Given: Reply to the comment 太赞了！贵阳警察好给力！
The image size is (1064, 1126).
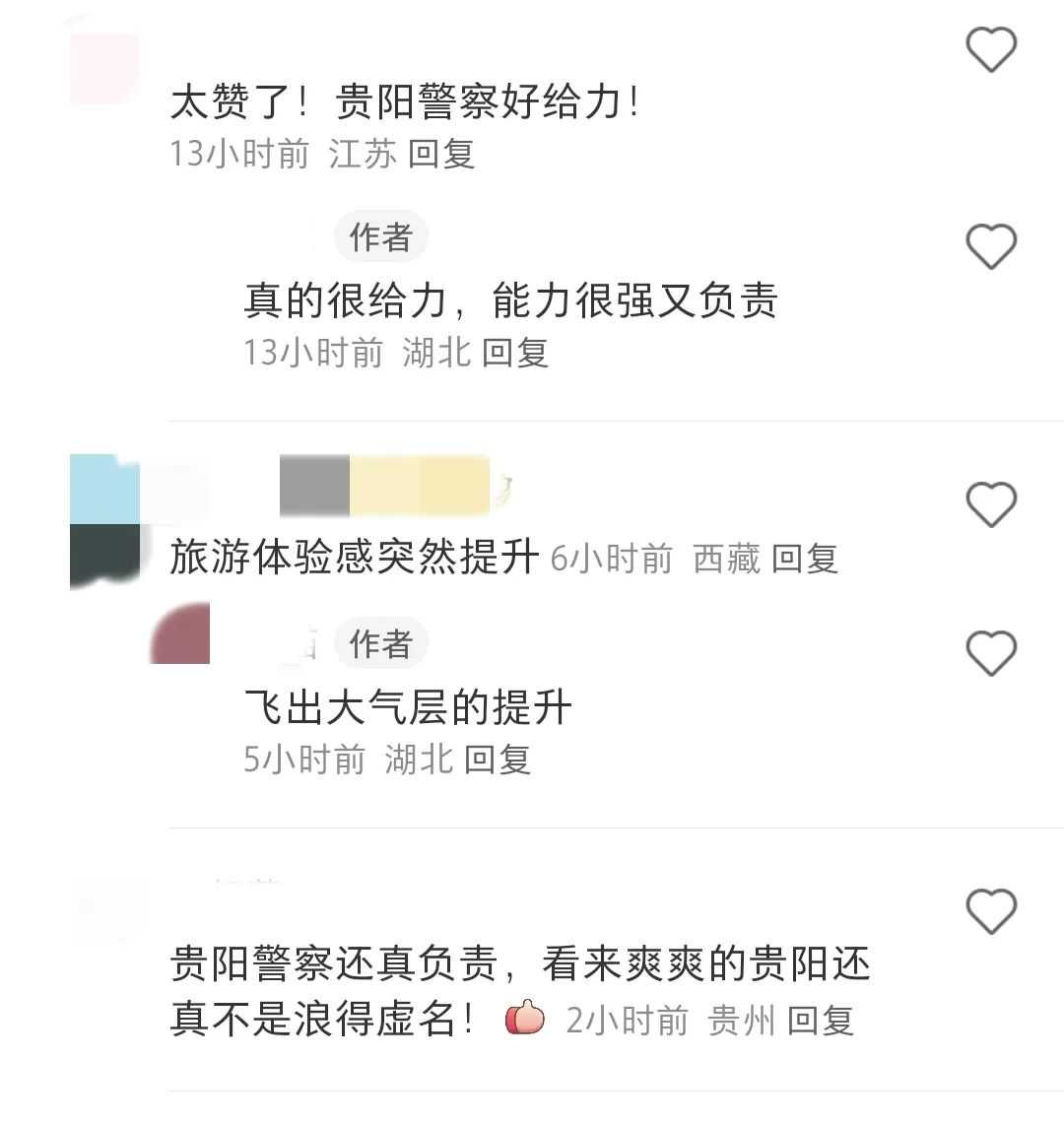Looking at the screenshot, I should (x=441, y=154).
